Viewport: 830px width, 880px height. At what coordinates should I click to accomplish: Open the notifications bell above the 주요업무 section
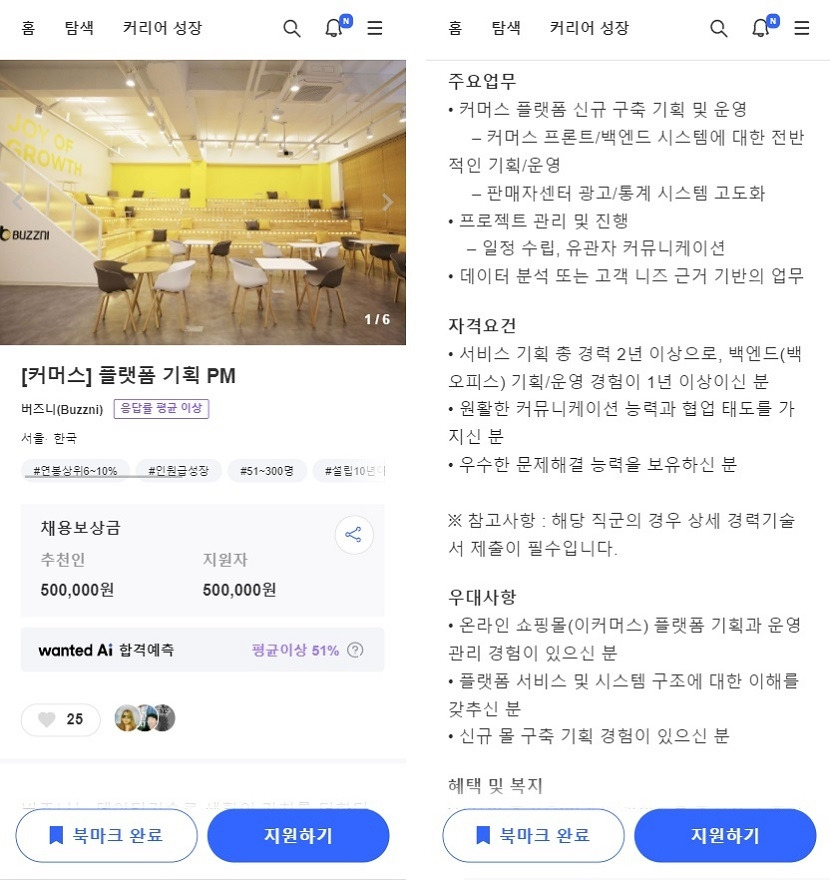(764, 26)
